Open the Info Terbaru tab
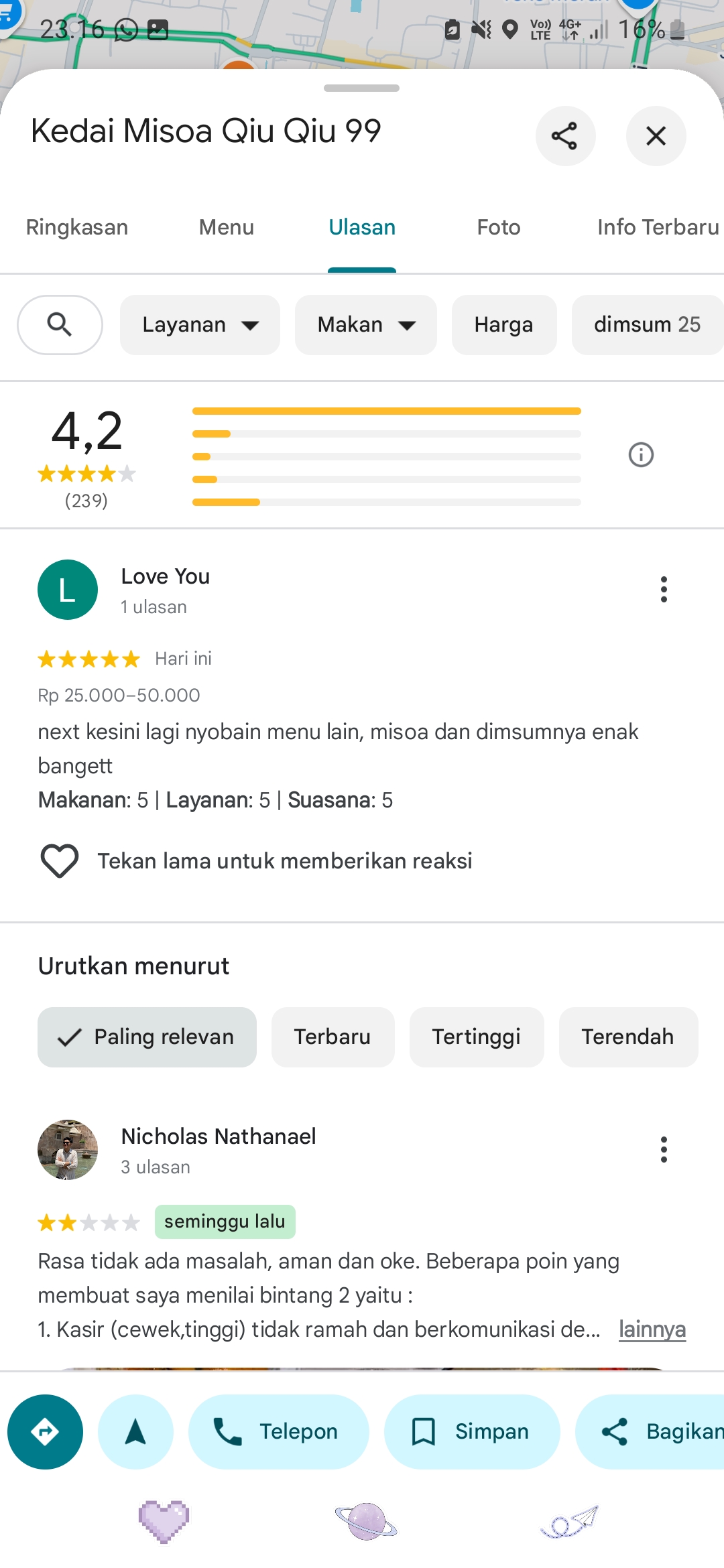Screen dimensions: 724x1568 pos(658,228)
